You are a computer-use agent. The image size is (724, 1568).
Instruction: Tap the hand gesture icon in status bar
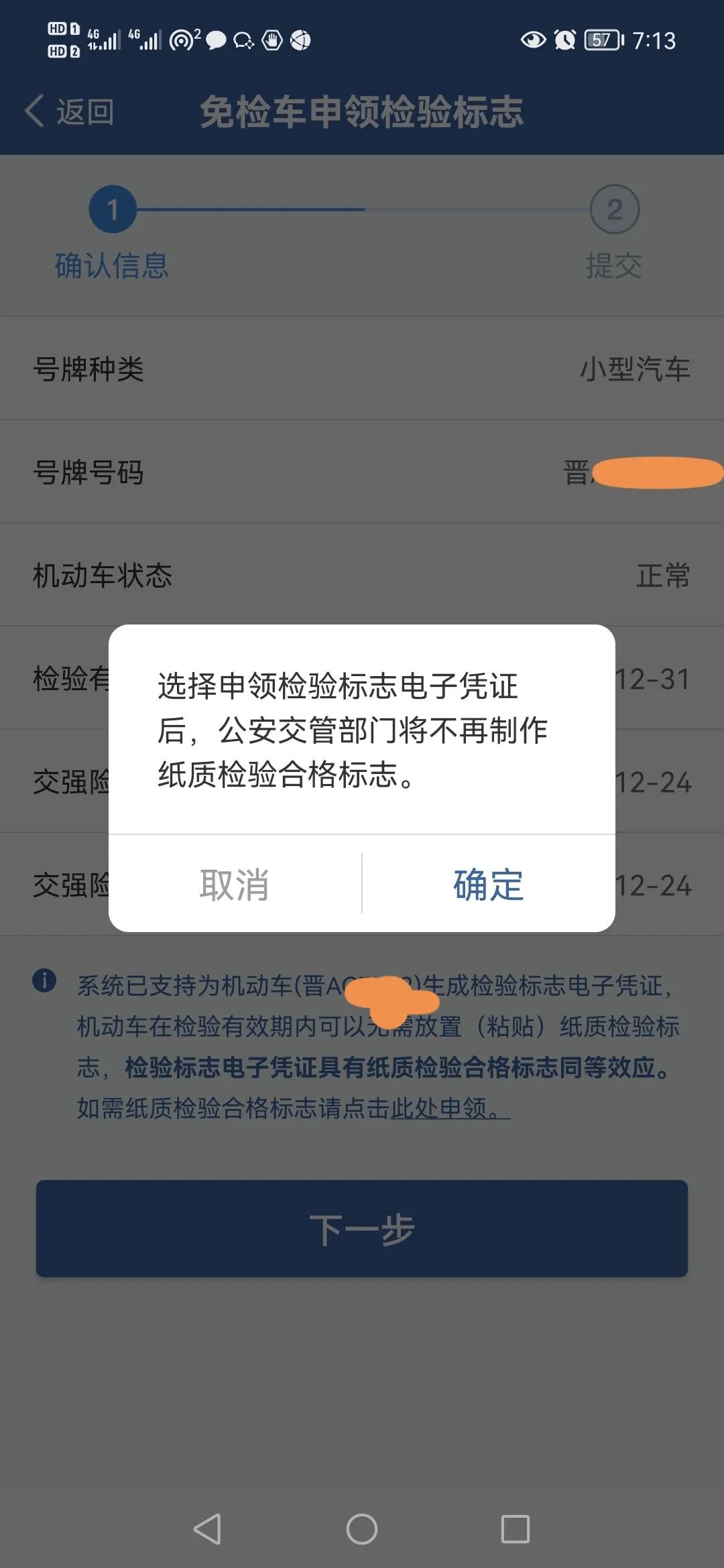pyautogui.click(x=271, y=42)
